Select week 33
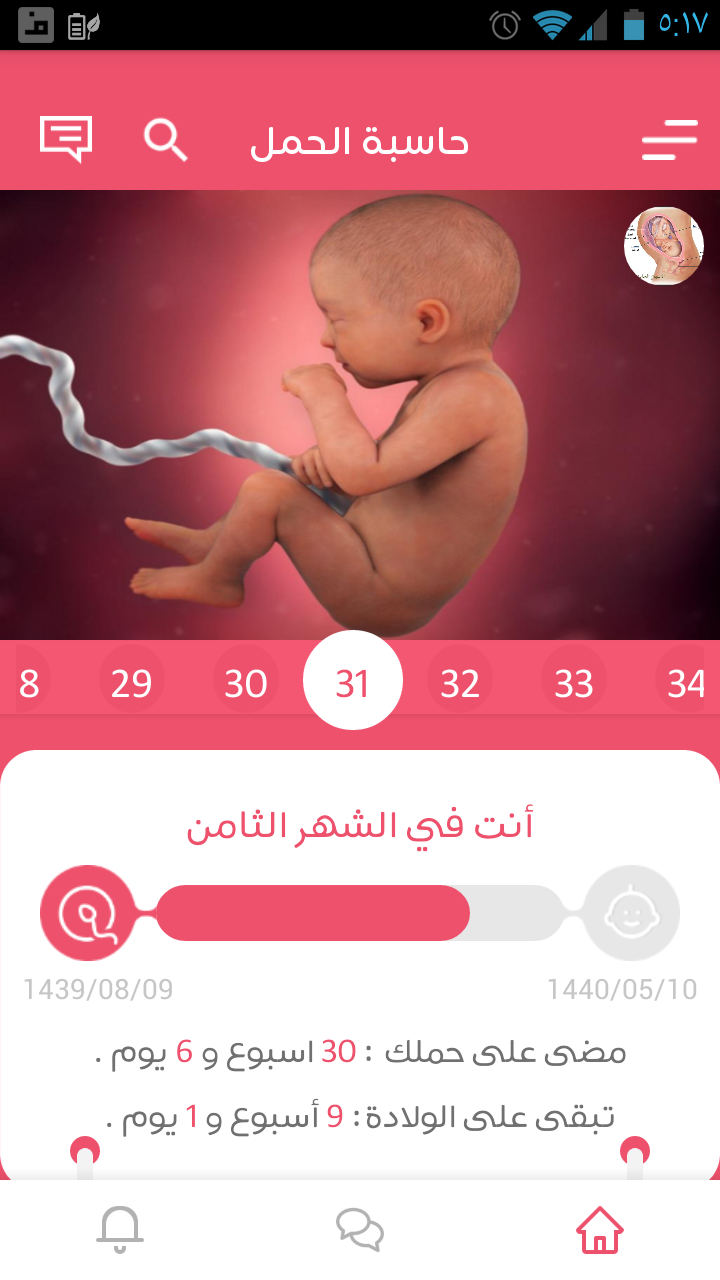The image size is (720, 1280). click(x=574, y=684)
